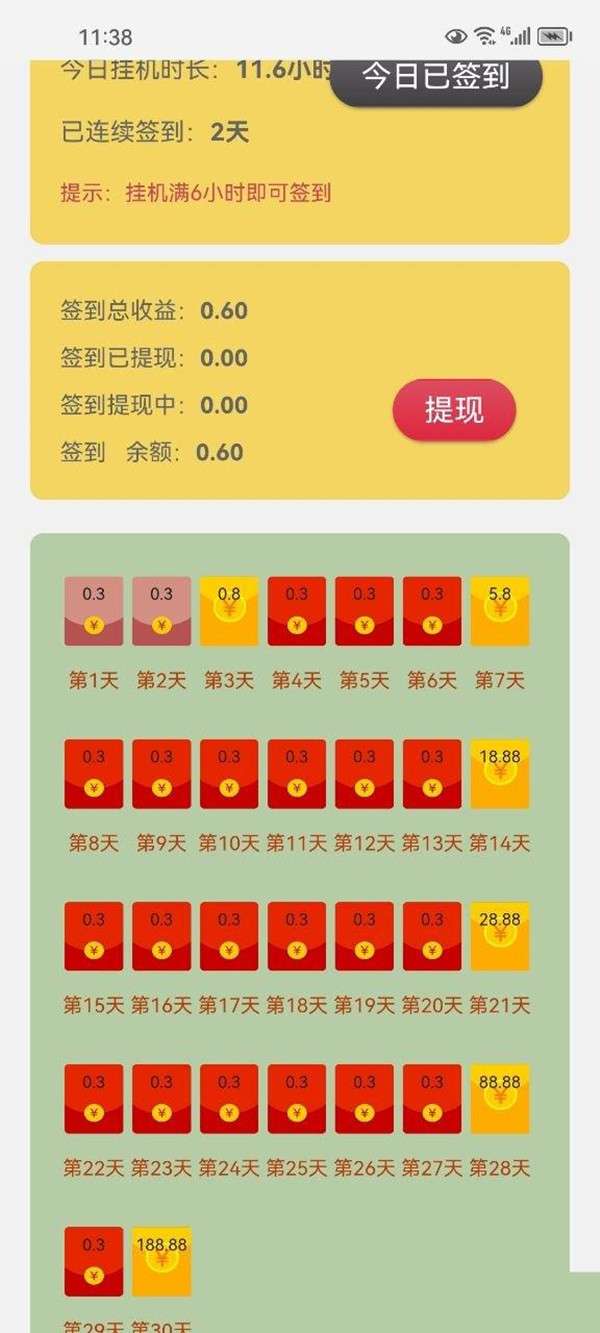Select the 第14天 envelope worth 18.88
This screenshot has width=600, height=1333.
pyautogui.click(x=500, y=774)
